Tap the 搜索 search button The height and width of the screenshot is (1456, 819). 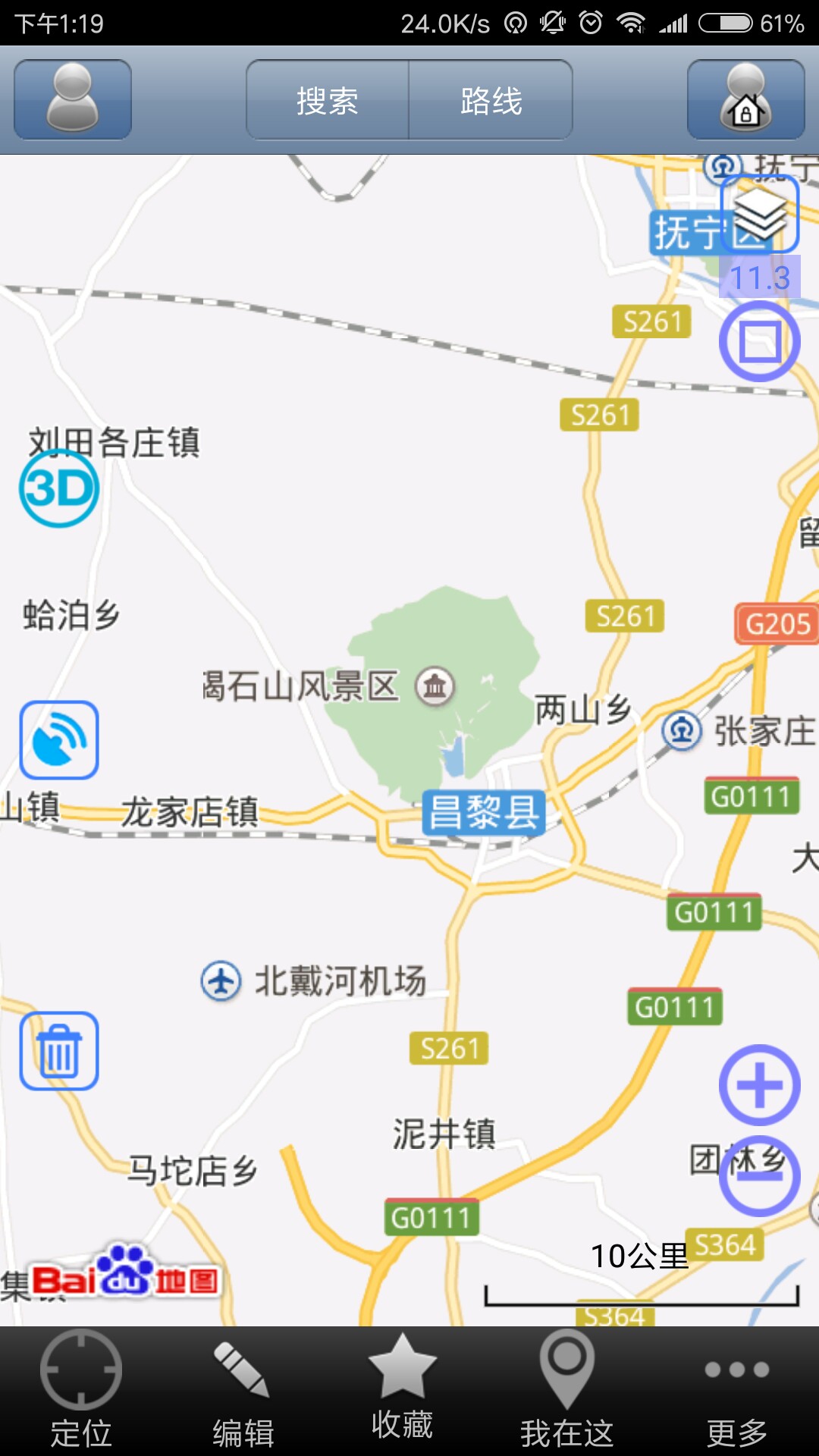[328, 100]
